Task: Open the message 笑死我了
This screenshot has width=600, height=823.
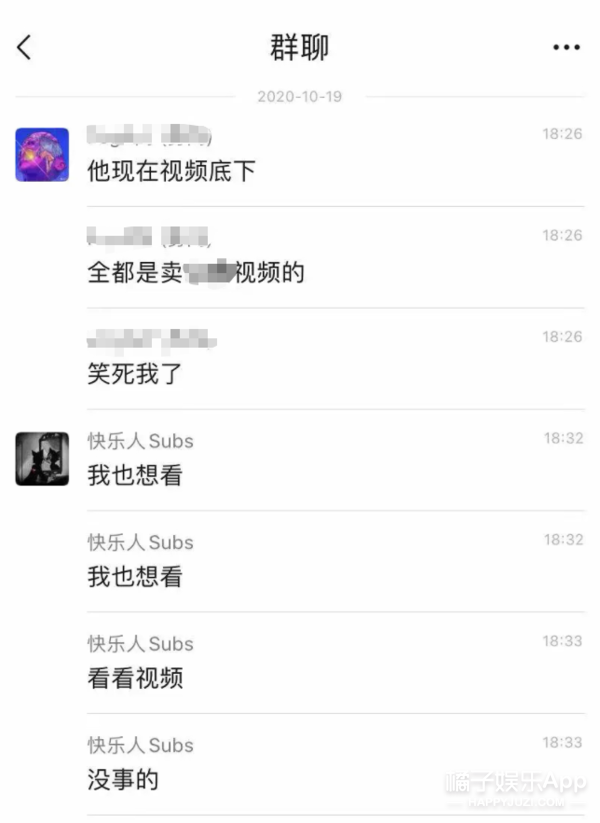Action: point(135,374)
